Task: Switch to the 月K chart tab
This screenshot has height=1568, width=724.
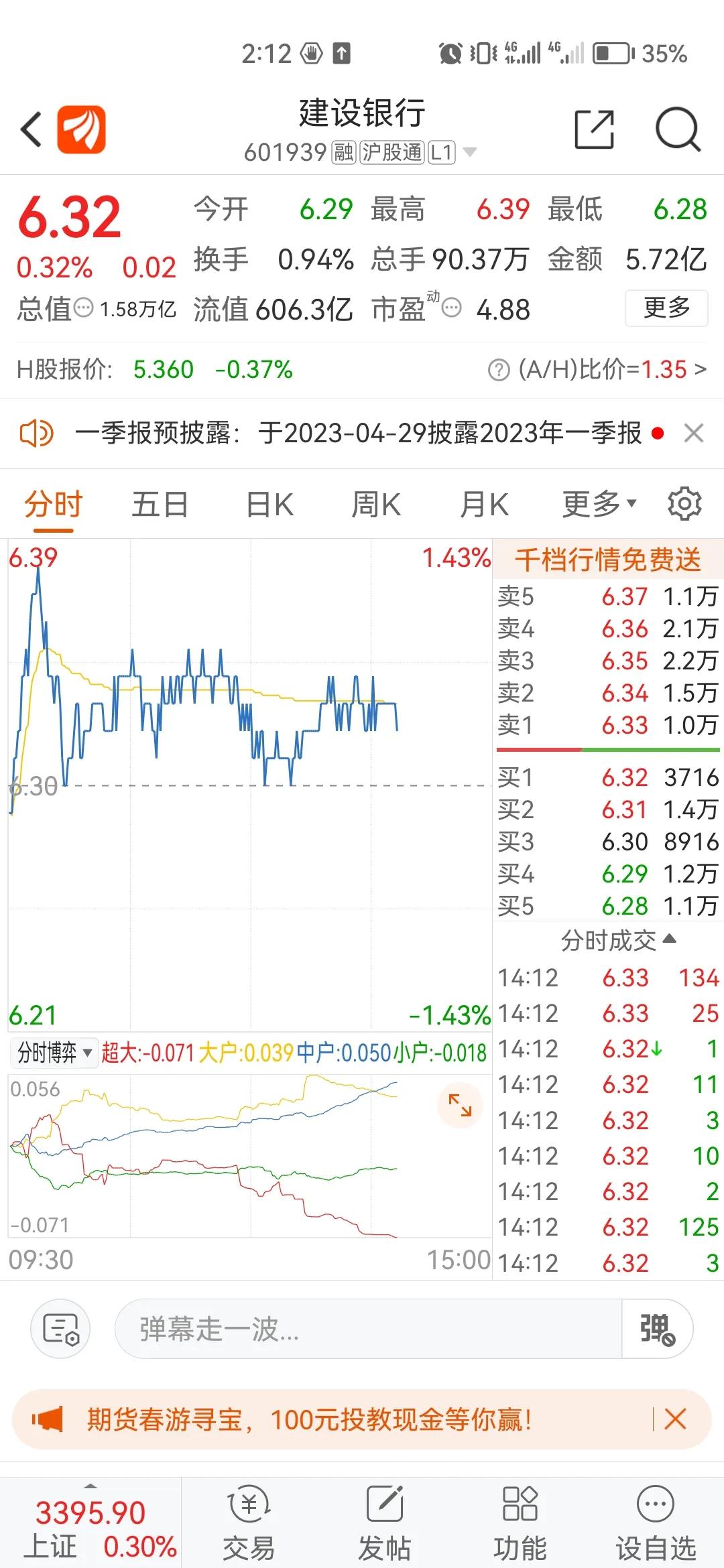Action: (484, 505)
